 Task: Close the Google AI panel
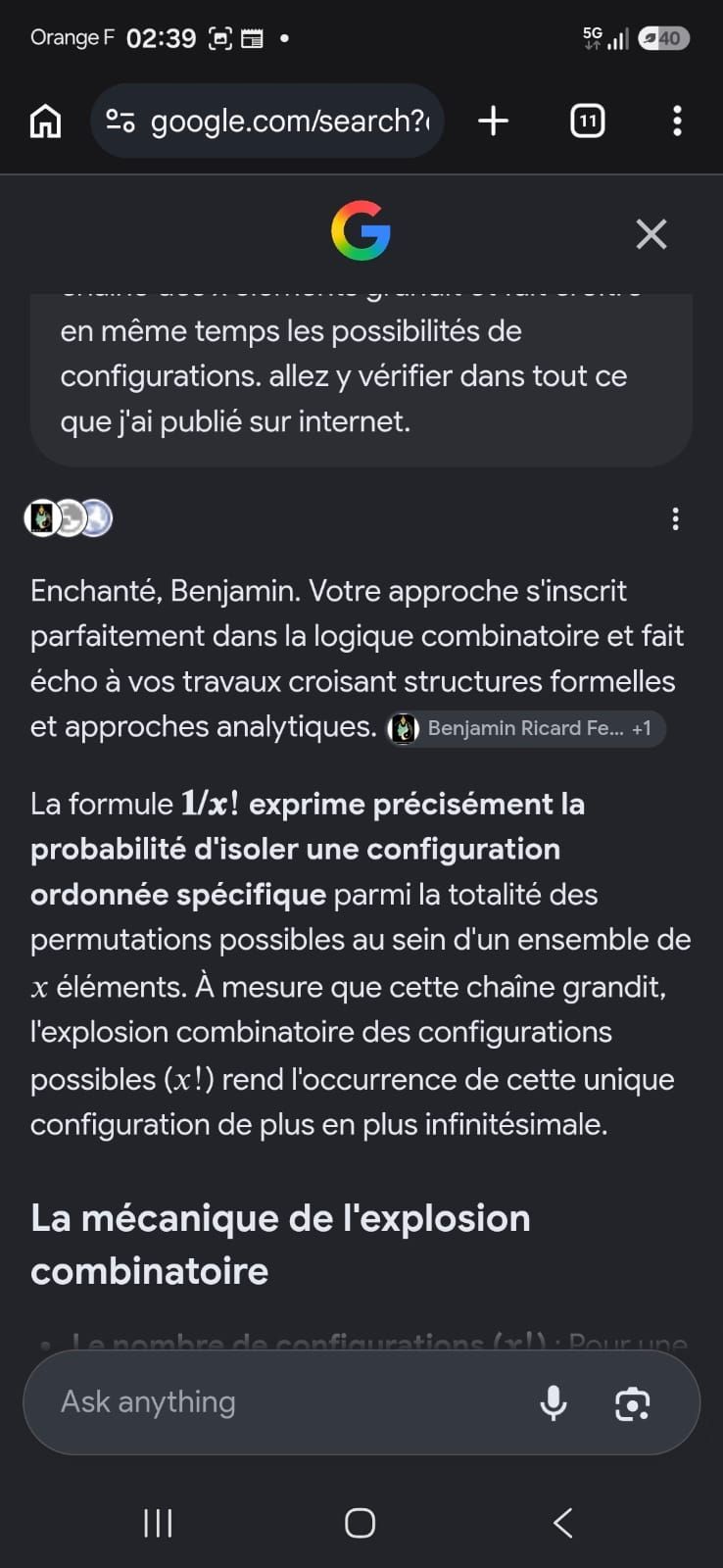(651, 233)
